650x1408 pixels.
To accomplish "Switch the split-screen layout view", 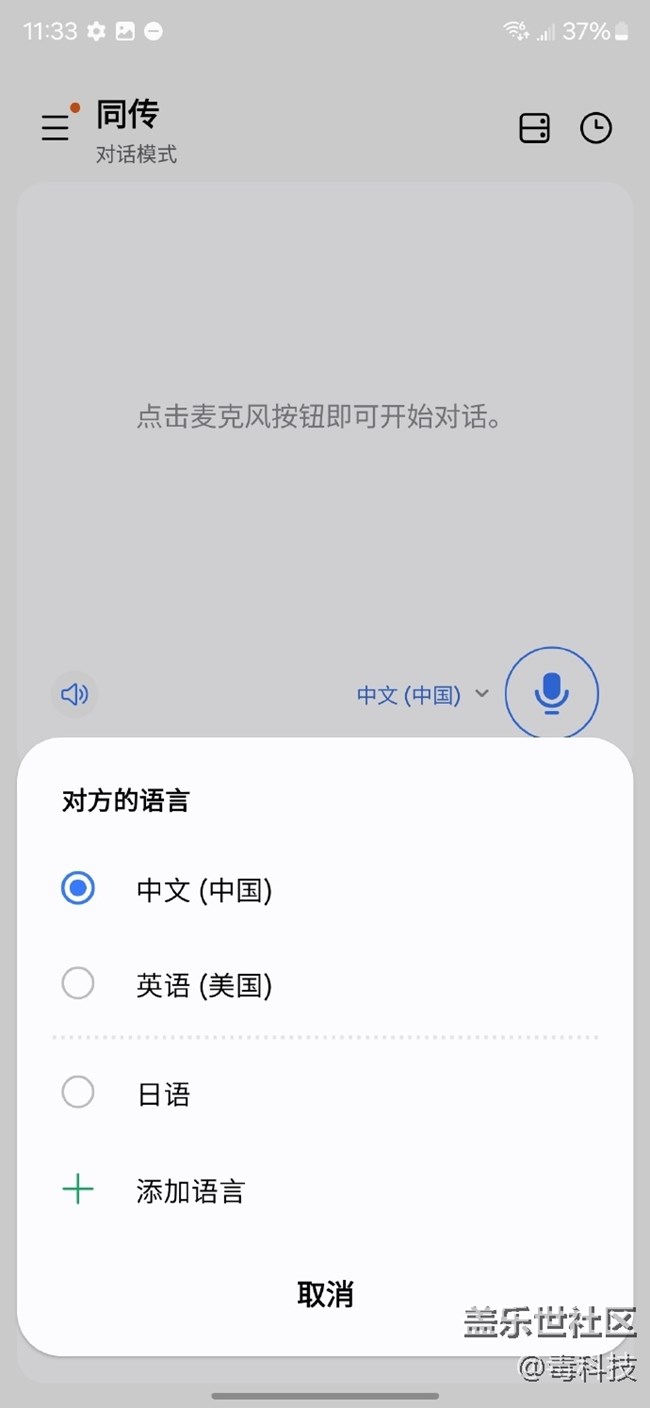I will pos(534,128).
